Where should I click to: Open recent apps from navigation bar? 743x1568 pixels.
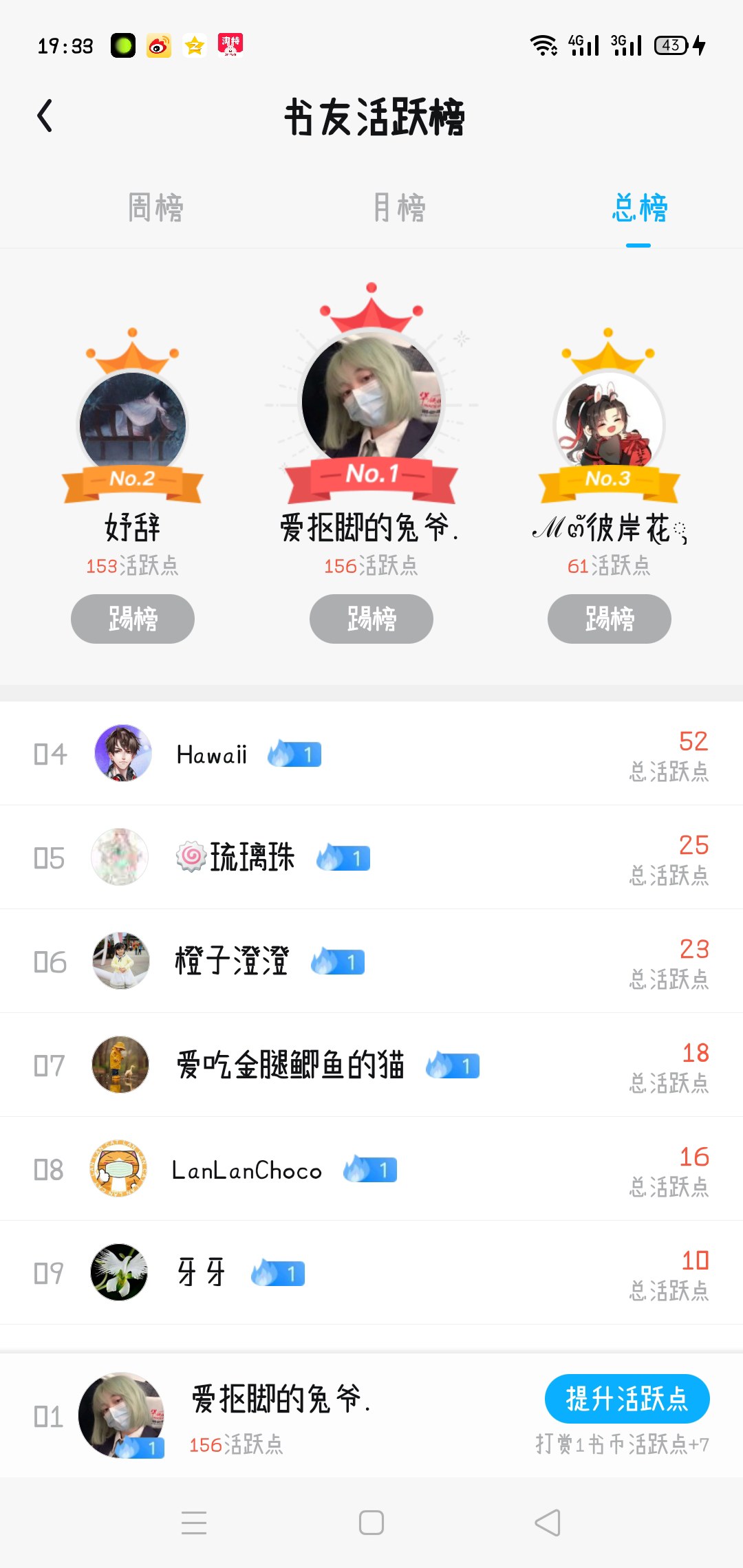194,1523
